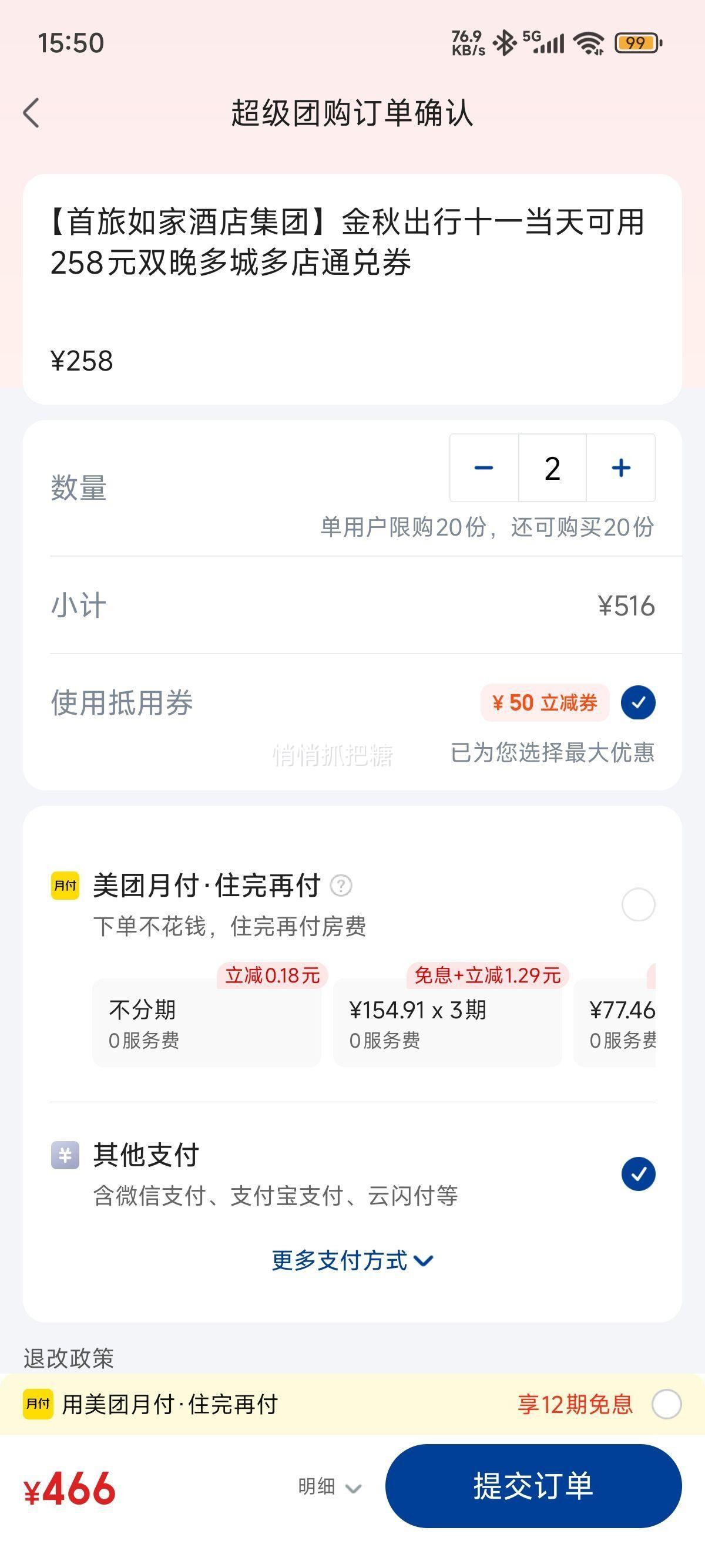Choose the 不分期 installment option
This screenshot has width=705, height=1568.
(x=206, y=1023)
